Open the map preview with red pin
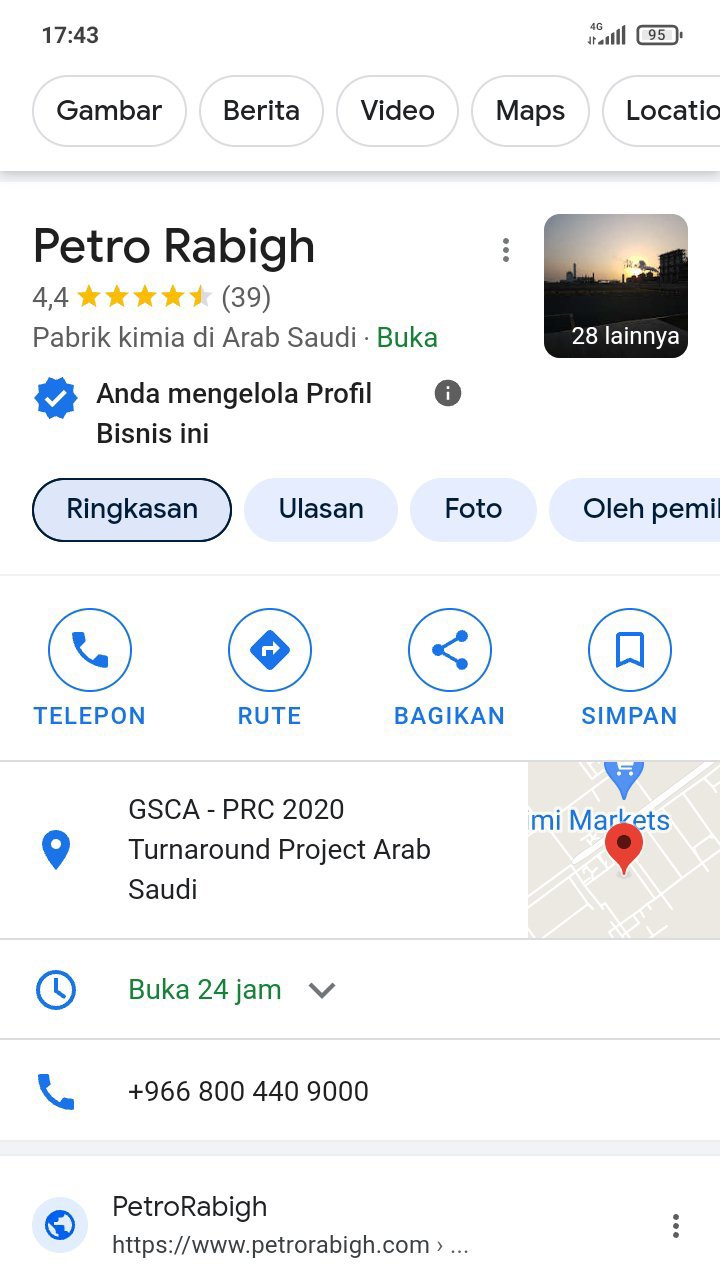 623,849
